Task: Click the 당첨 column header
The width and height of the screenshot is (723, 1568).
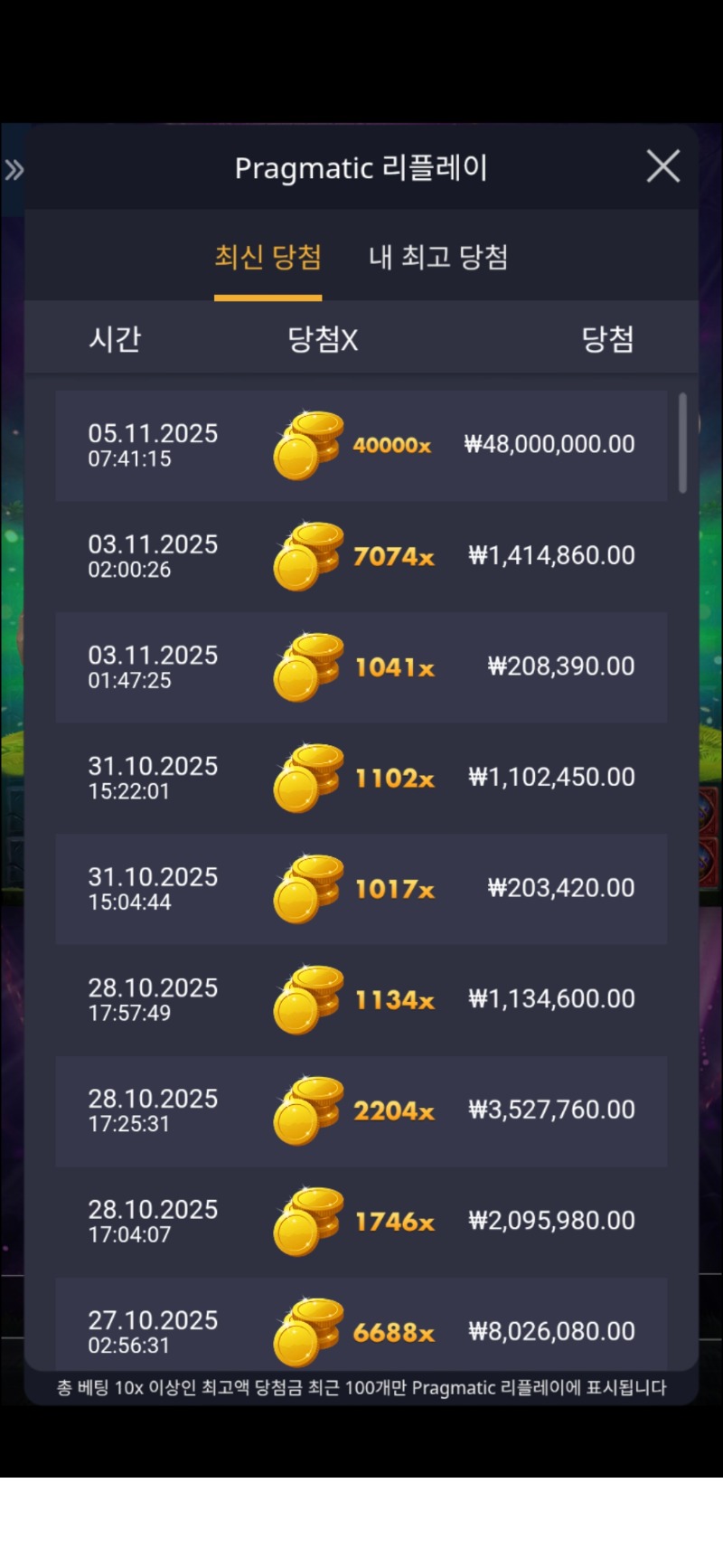Action: coord(609,338)
